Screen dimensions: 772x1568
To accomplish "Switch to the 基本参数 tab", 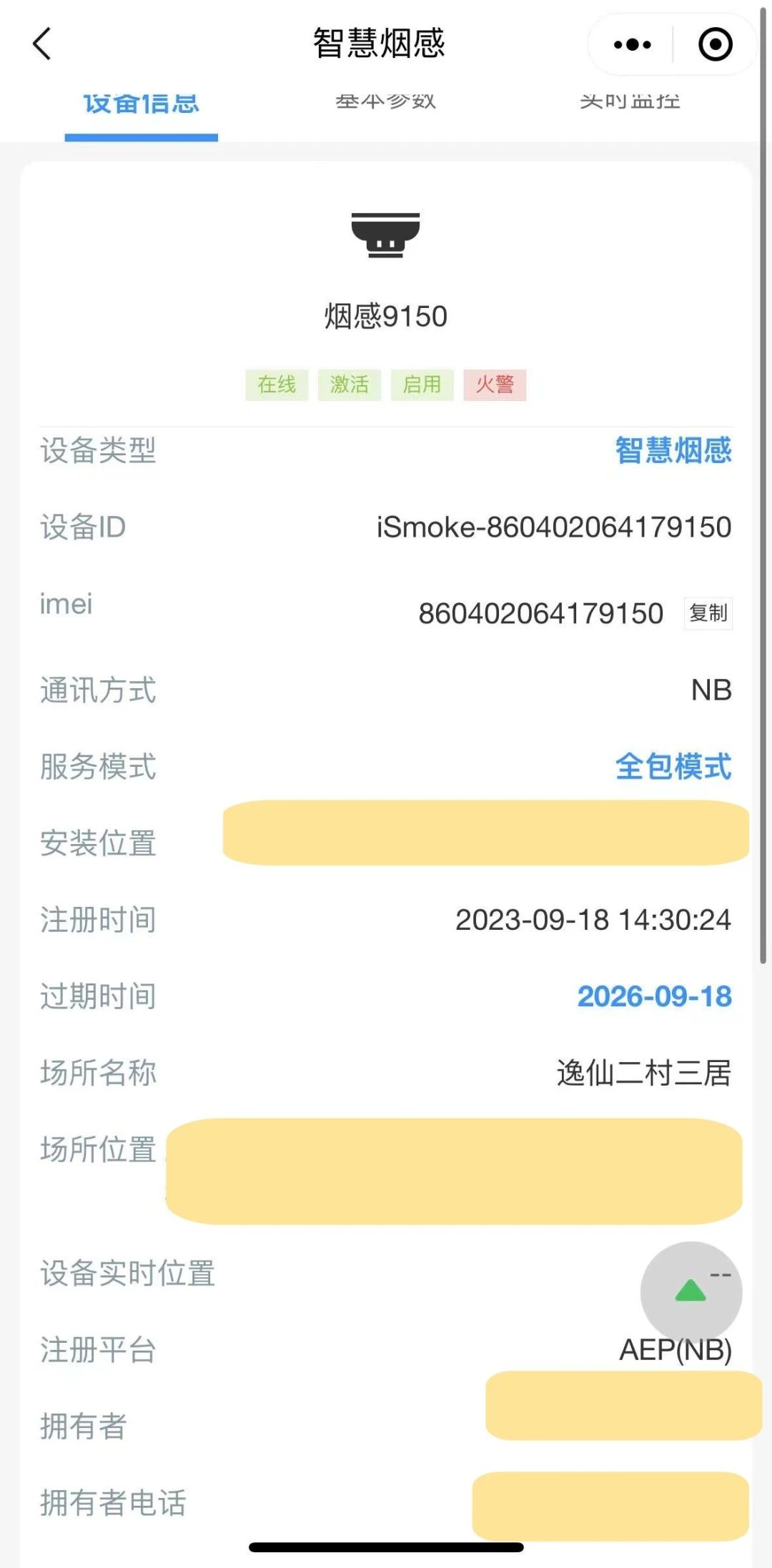I will pyautogui.click(x=385, y=101).
